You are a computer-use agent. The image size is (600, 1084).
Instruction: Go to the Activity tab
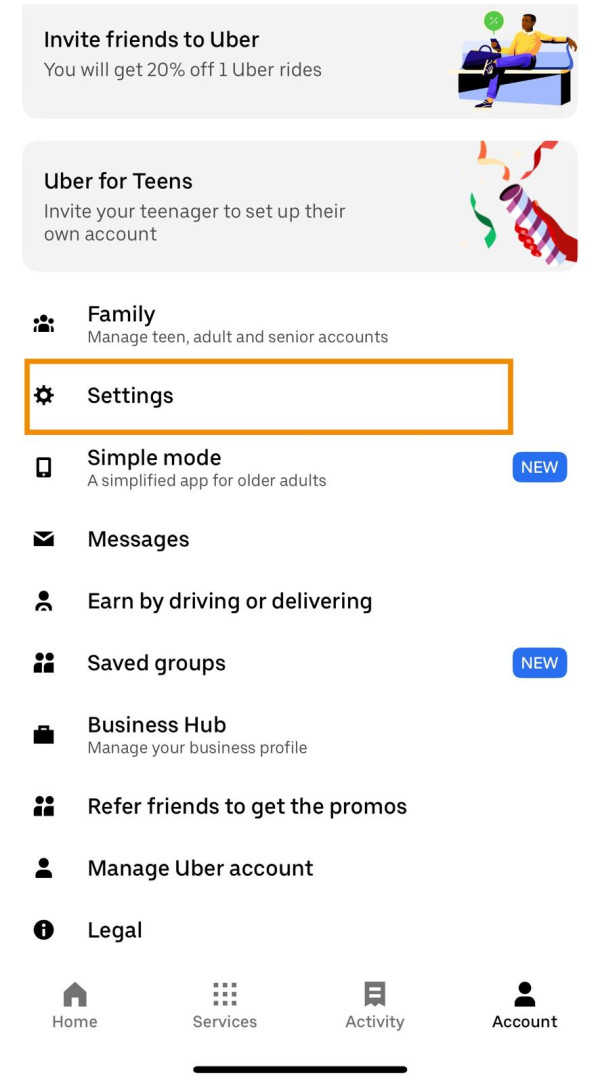point(375,1005)
